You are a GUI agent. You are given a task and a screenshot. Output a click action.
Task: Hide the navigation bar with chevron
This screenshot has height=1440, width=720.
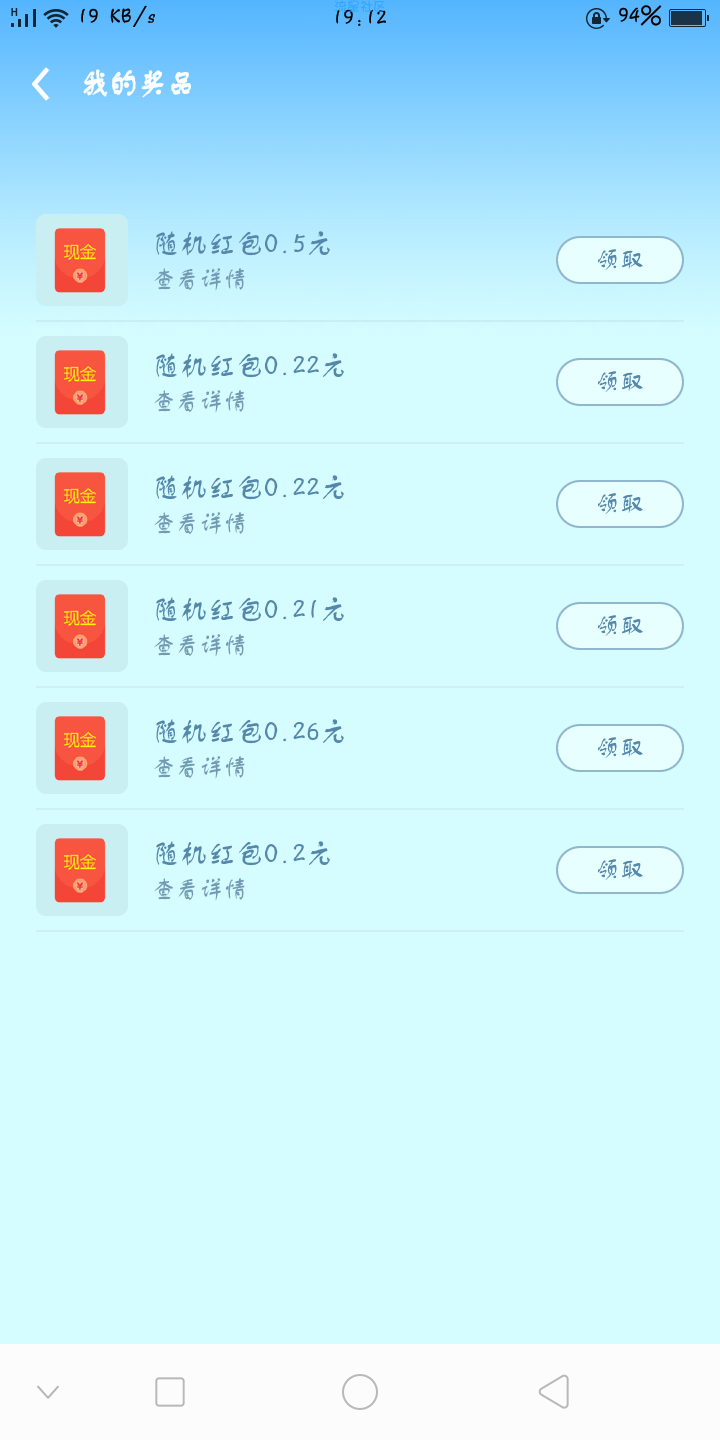pyautogui.click(x=48, y=1392)
